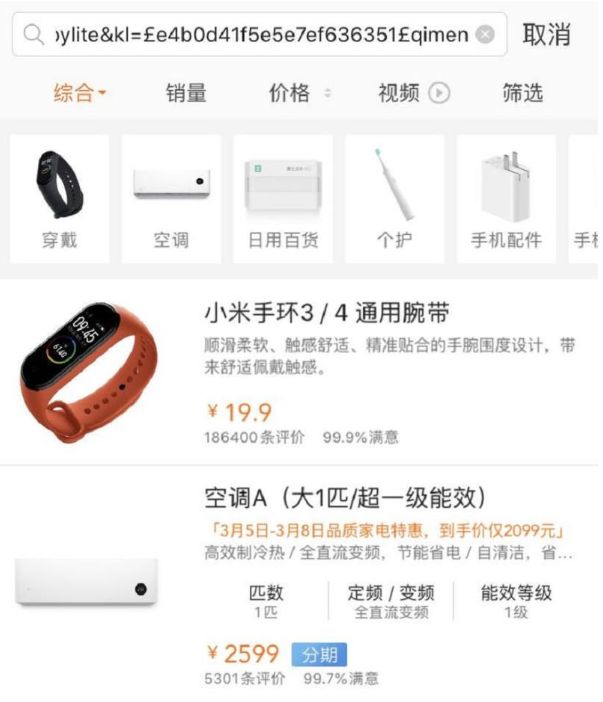Sort results by 价格
Viewport: 603px width, 702px height.
click(300, 93)
